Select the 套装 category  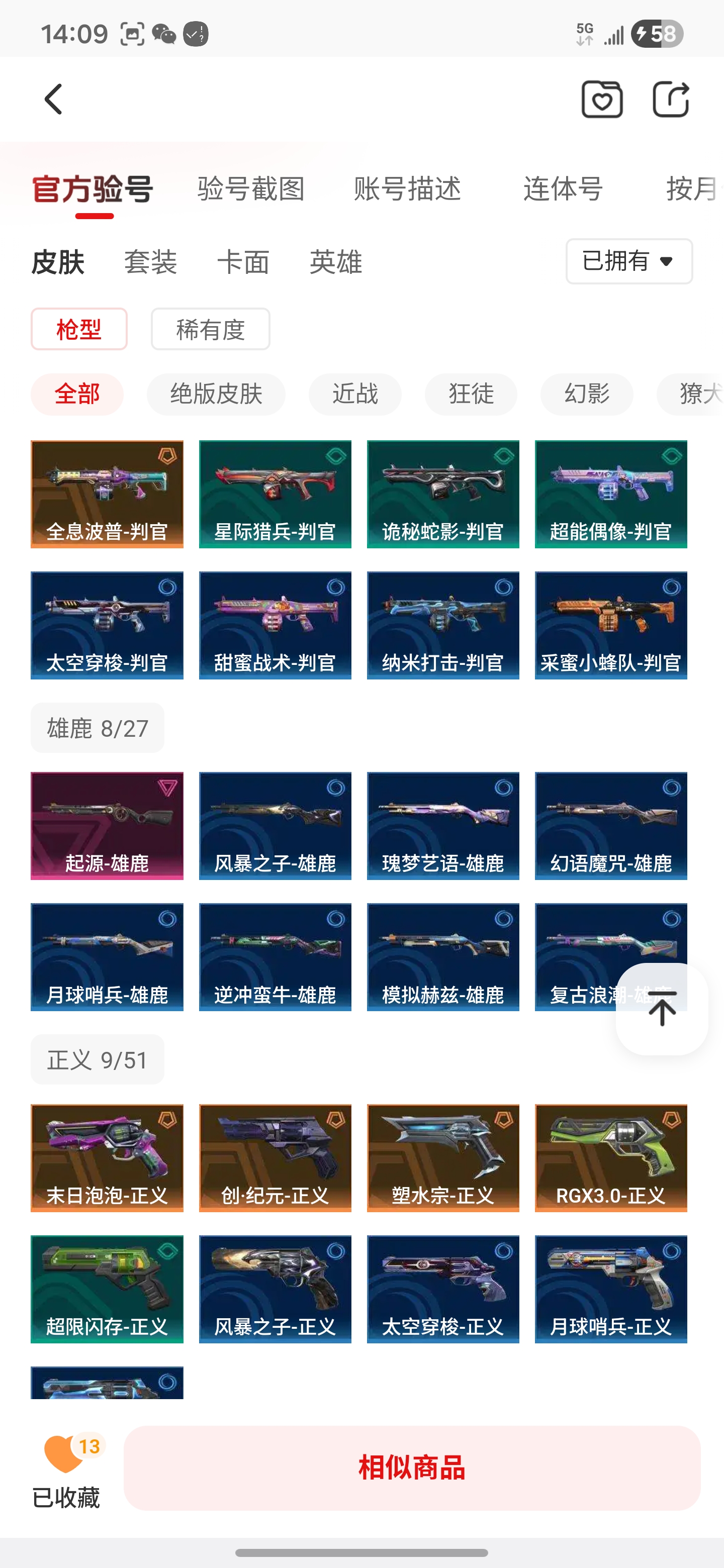pyautogui.click(x=150, y=262)
